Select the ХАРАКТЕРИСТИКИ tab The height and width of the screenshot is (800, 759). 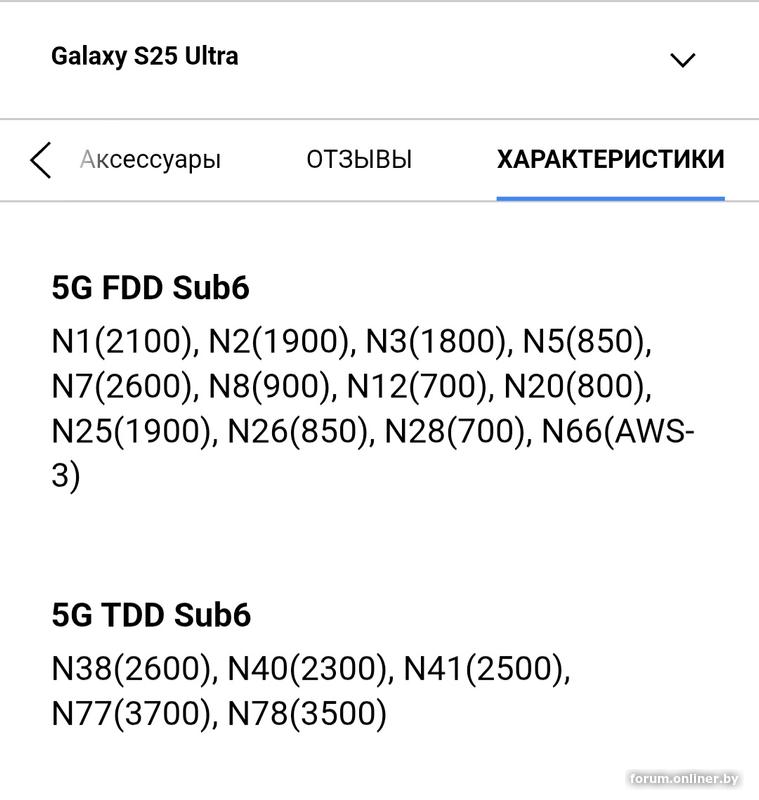click(x=610, y=160)
